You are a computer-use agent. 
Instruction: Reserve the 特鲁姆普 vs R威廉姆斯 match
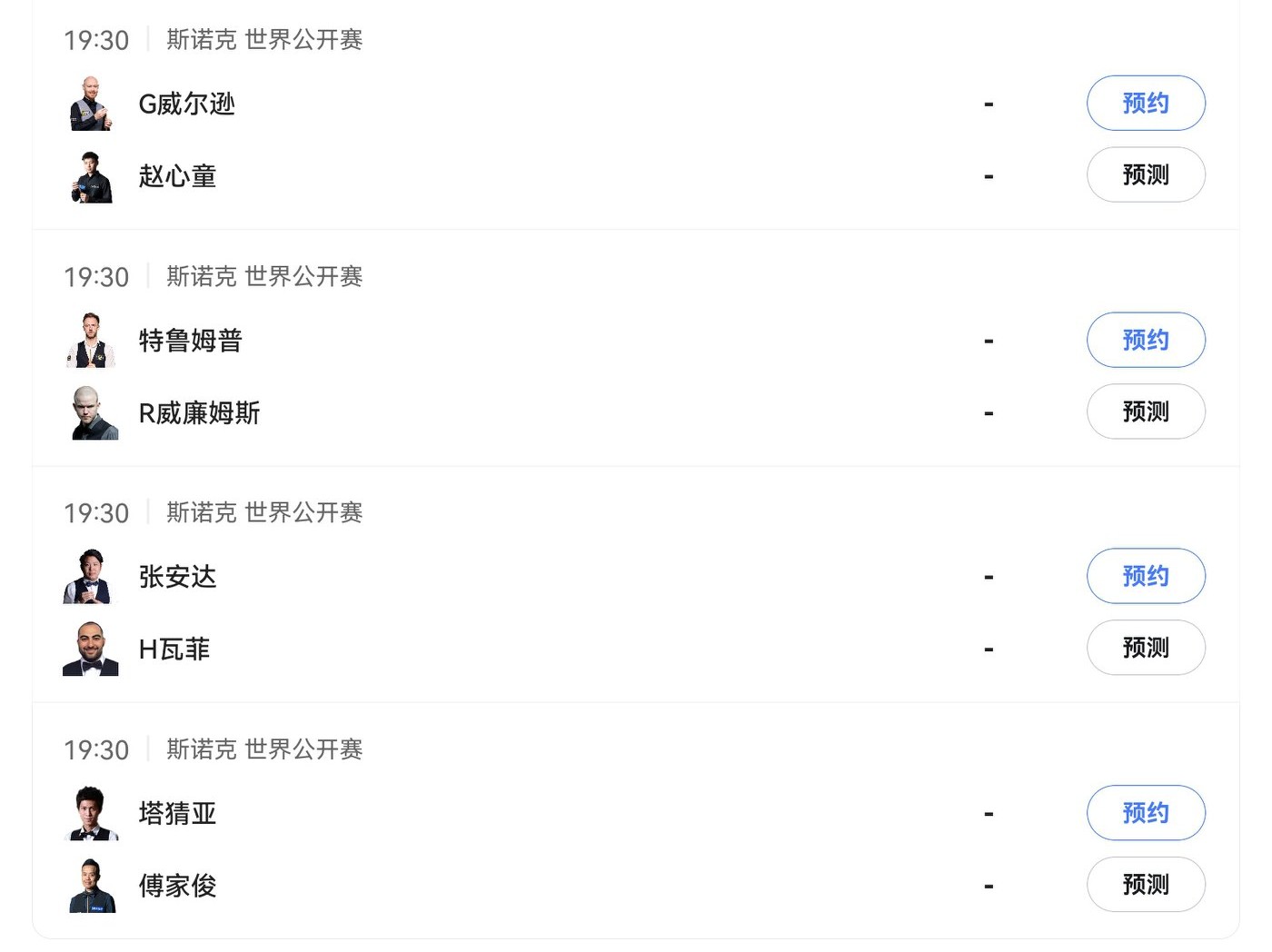(x=1145, y=340)
